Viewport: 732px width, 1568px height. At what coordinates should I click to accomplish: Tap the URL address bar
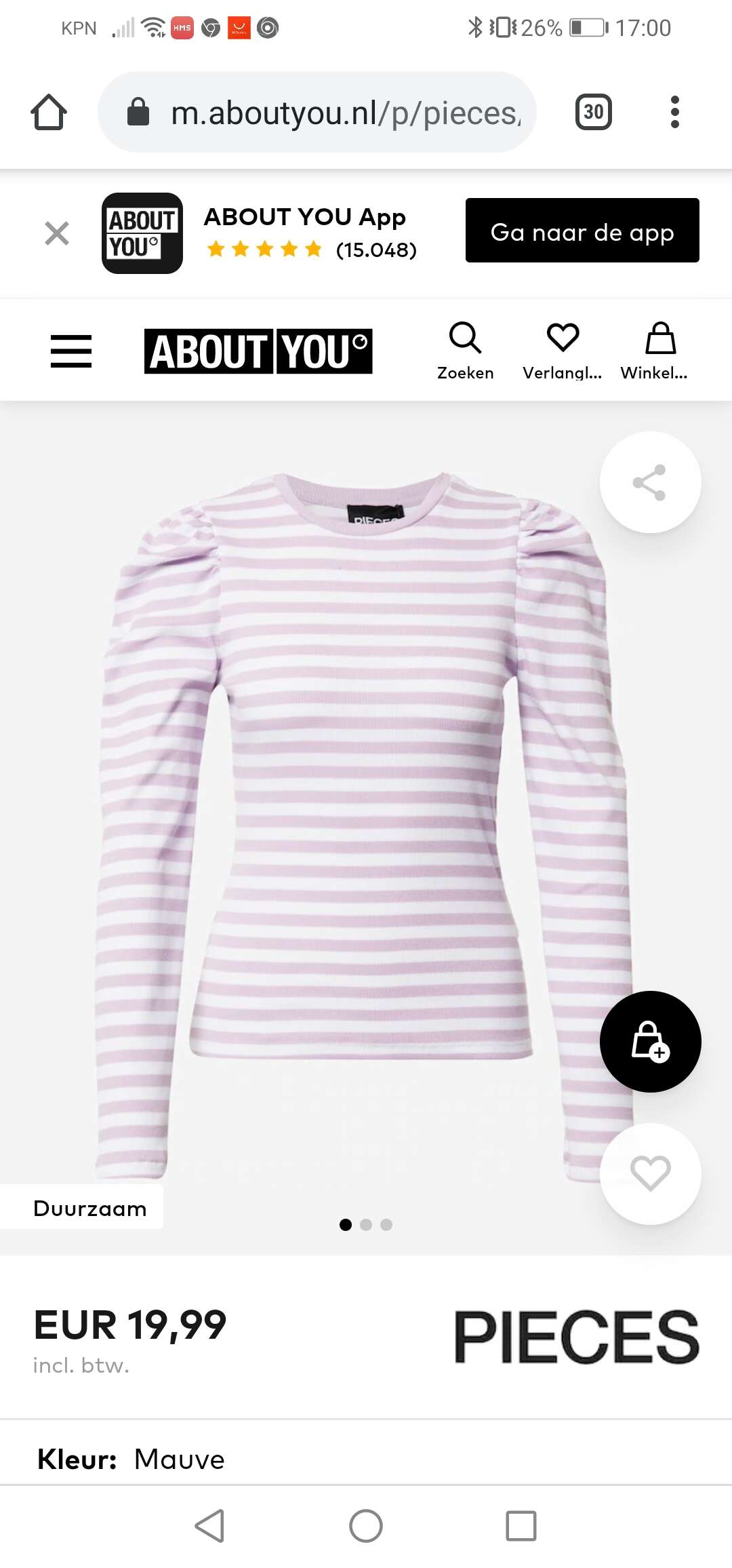317,112
